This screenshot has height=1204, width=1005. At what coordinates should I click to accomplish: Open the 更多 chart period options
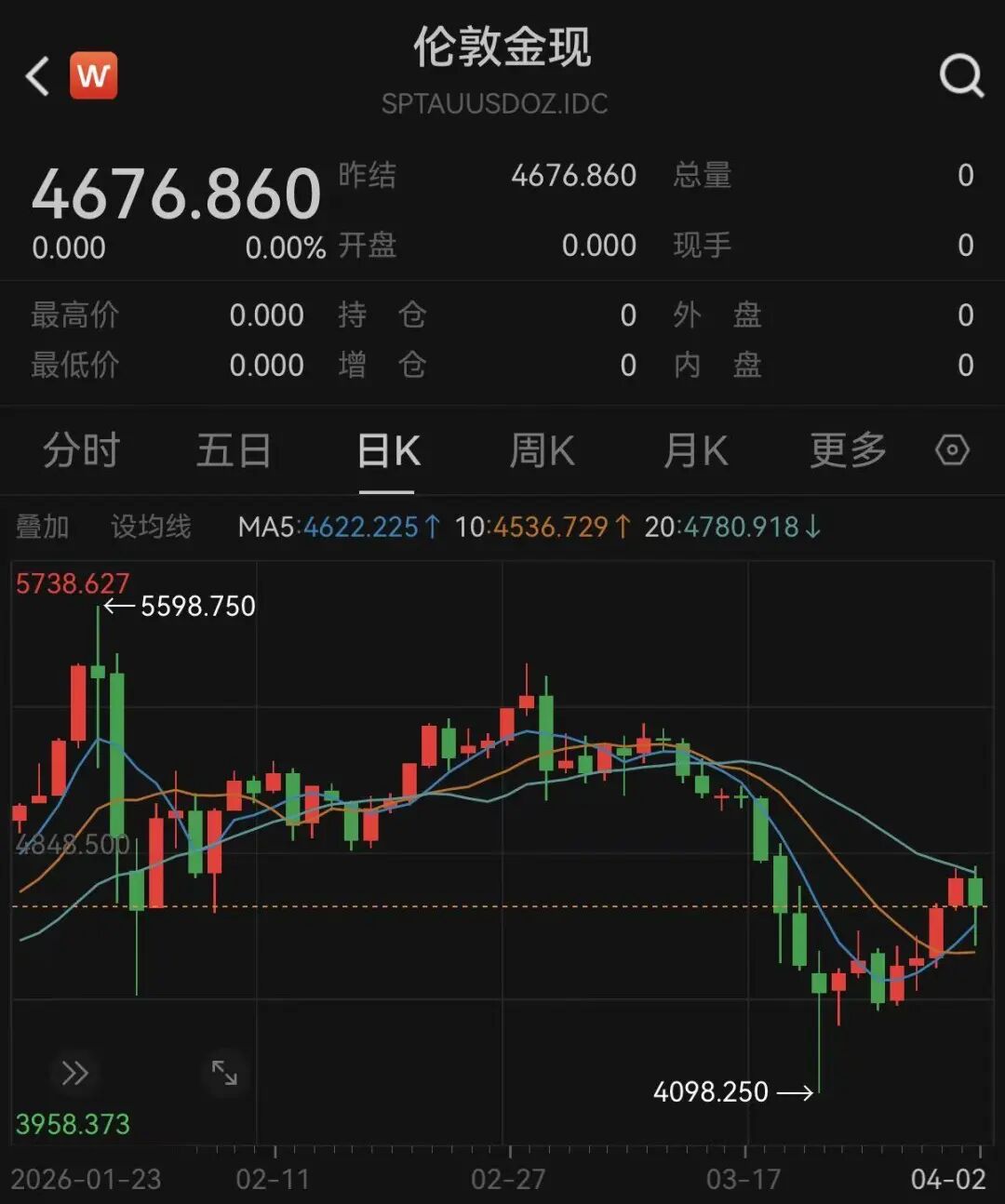[x=848, y=451]
